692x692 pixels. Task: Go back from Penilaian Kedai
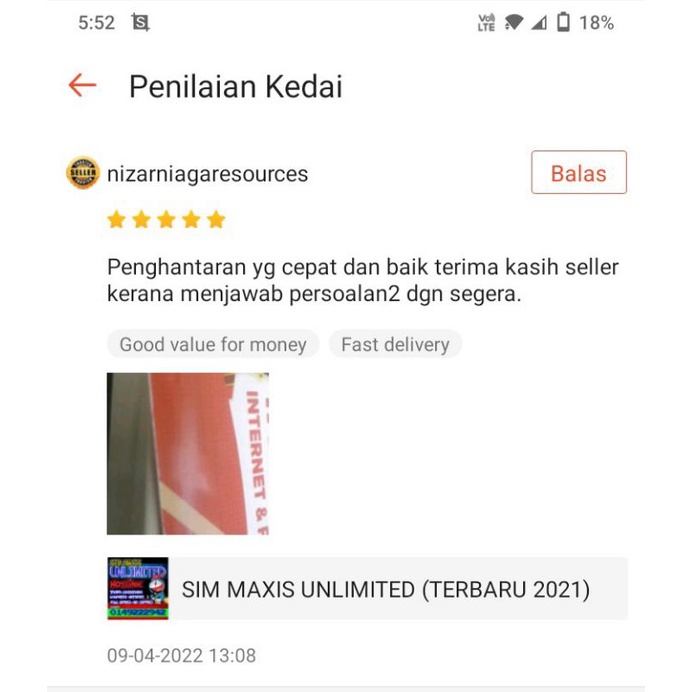[x=82, y=86]
